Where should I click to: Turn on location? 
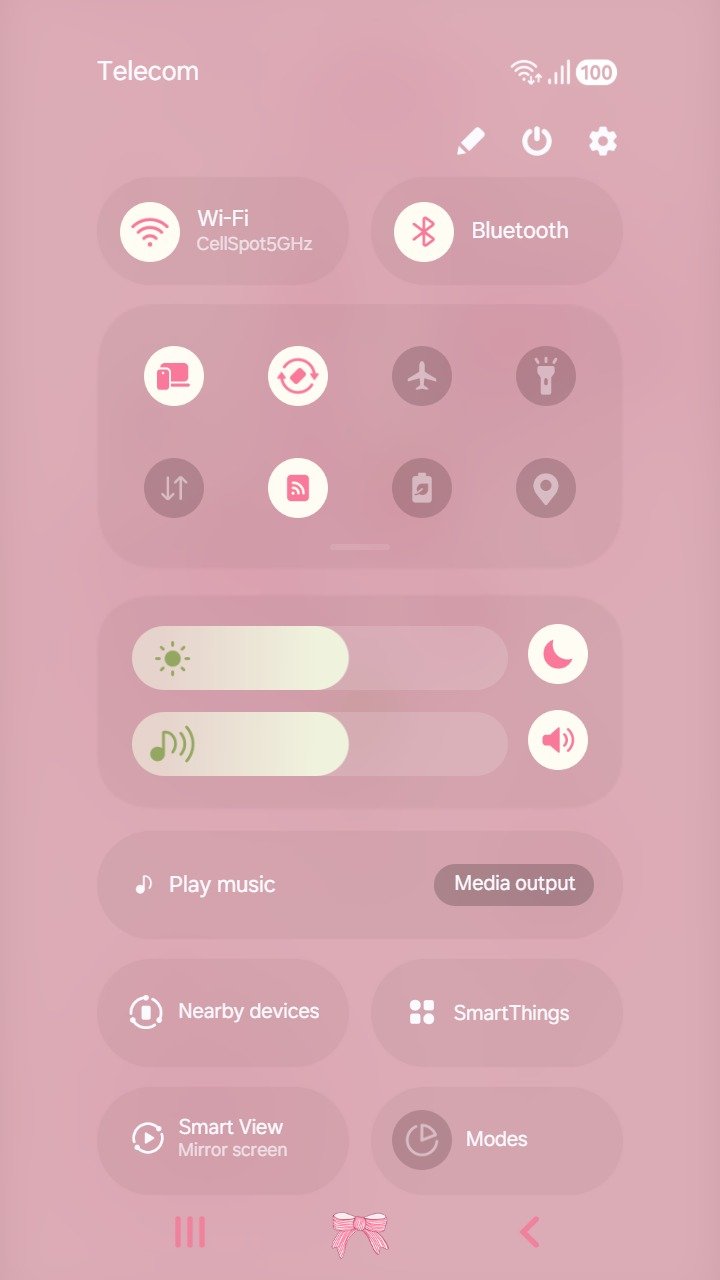point(546,488)
